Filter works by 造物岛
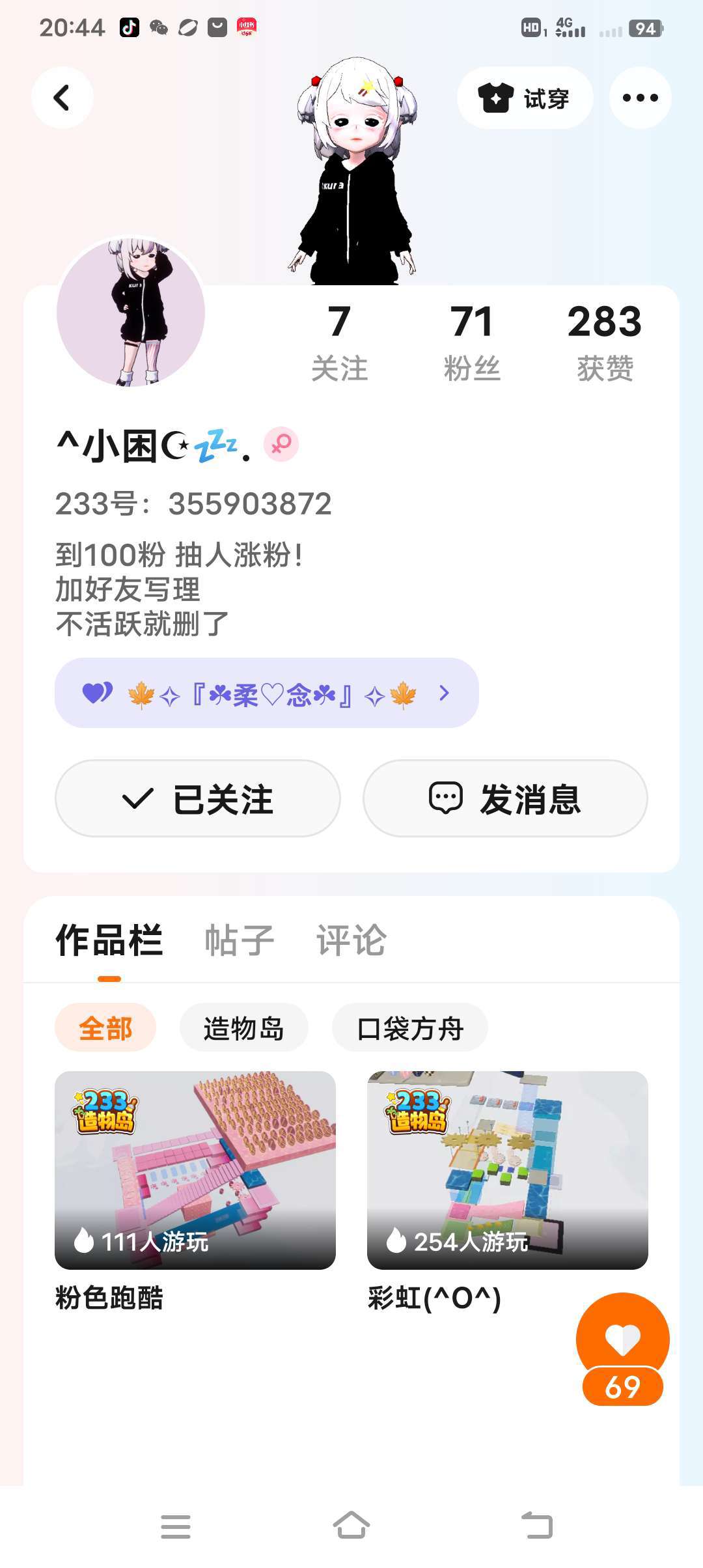Image resolution: width=703 pixels, height=1568 pixels. (x=243, y=1028)
